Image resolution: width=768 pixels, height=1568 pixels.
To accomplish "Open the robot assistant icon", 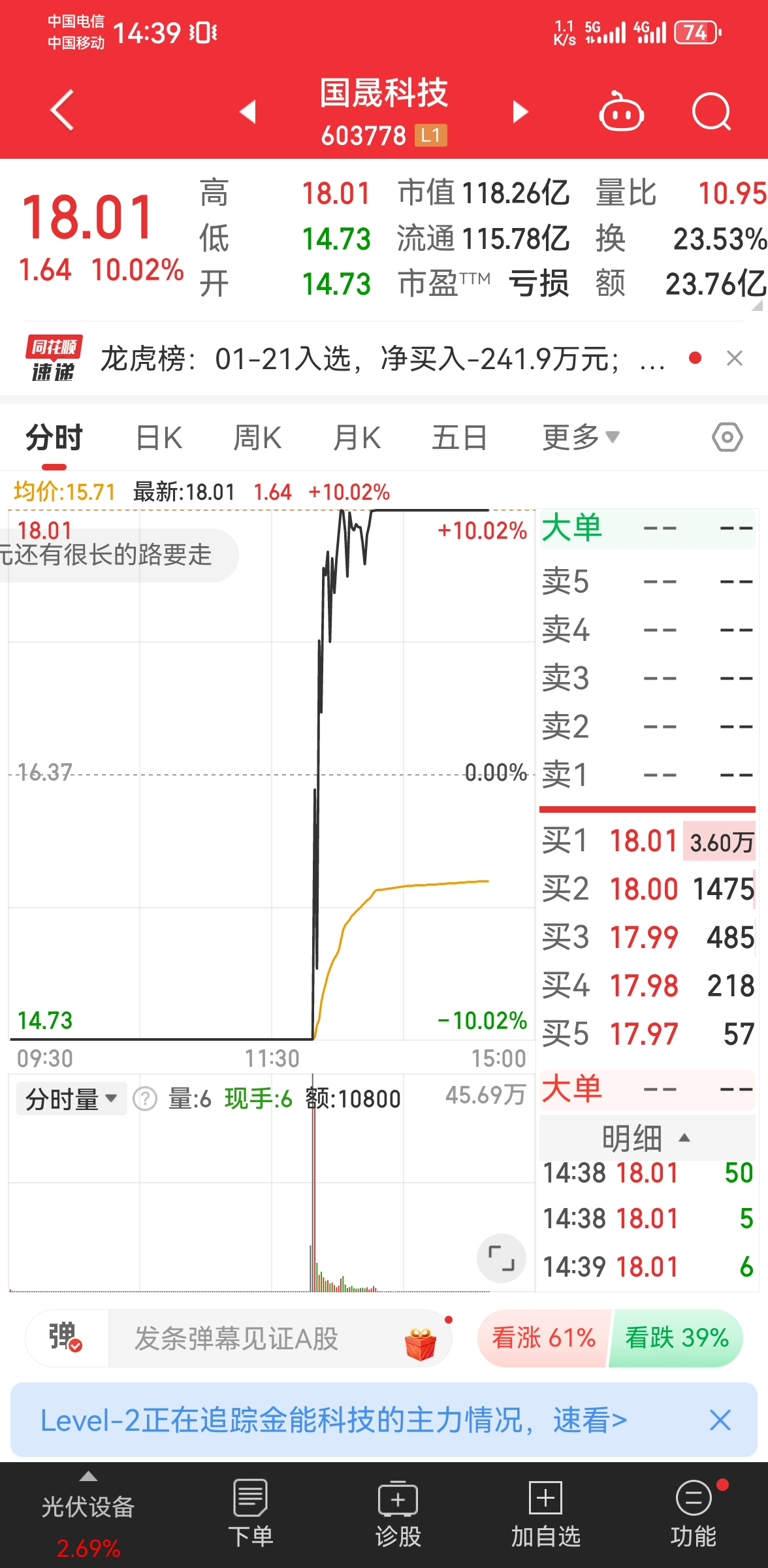I will click(621, 112).
